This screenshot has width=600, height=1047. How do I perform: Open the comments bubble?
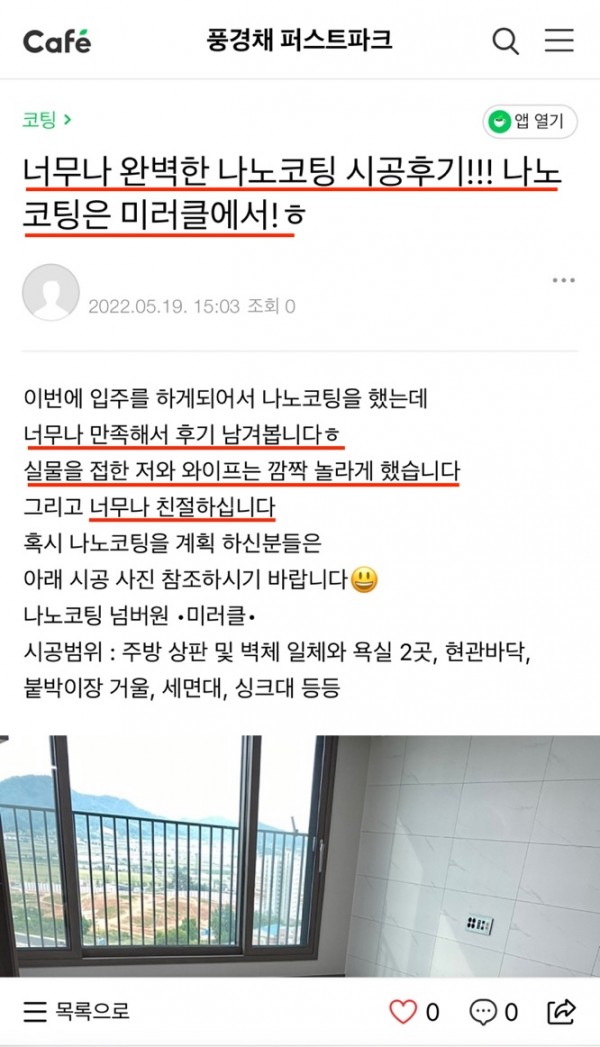click(483, 1011)
